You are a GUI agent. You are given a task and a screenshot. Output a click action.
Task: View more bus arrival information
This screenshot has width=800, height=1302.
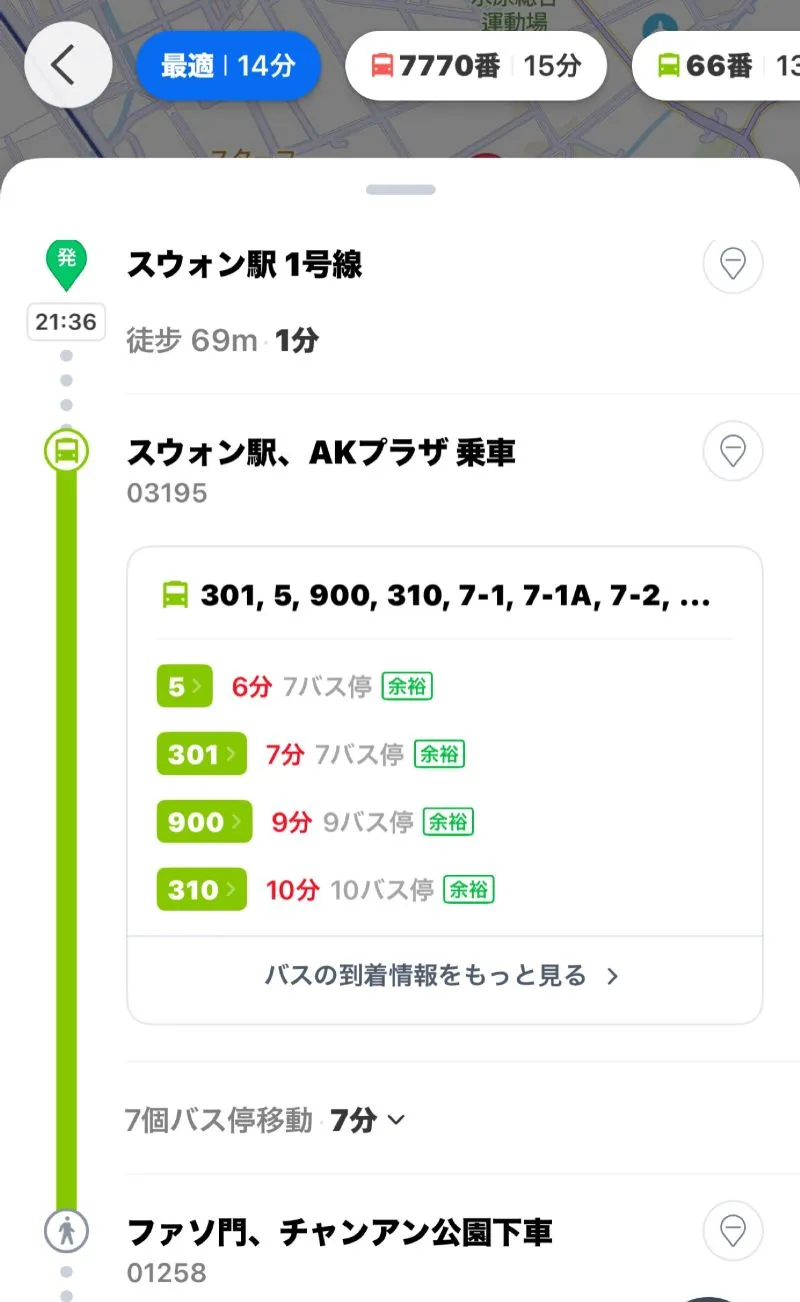pyautogui.click(x=444, y=976)
